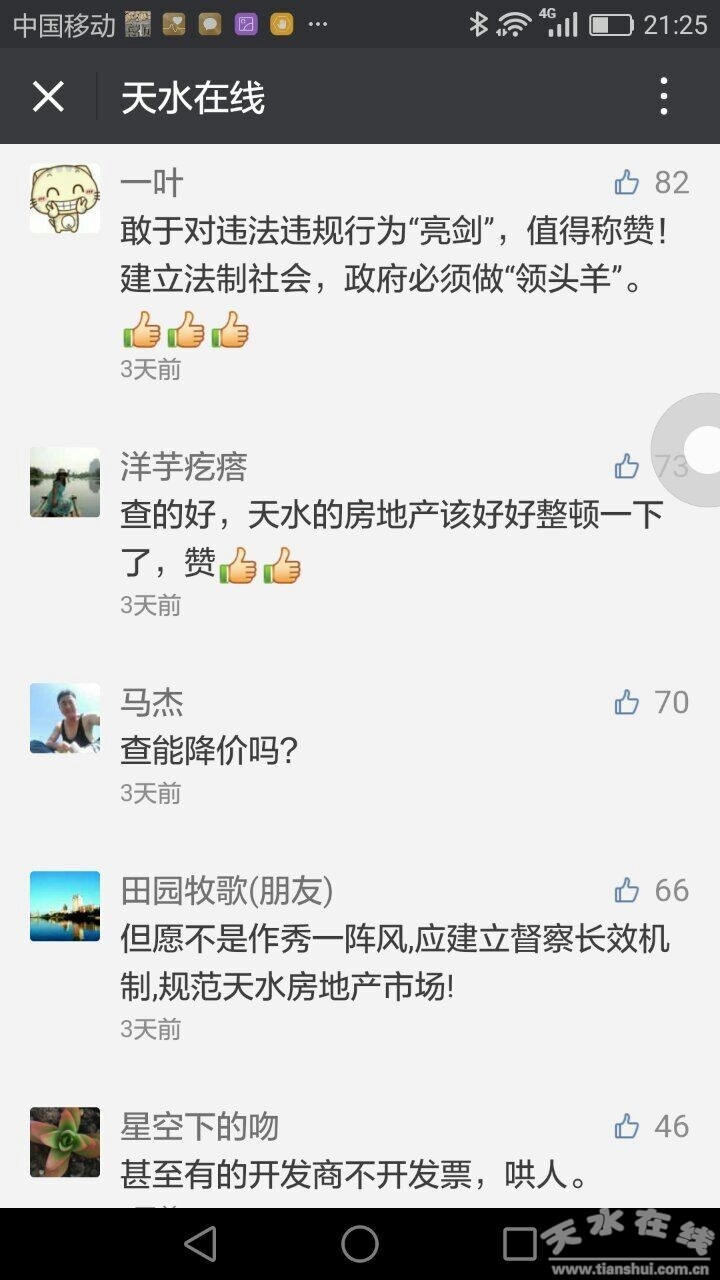Like 星空下的吻's comment

[x=627, y=1127]
